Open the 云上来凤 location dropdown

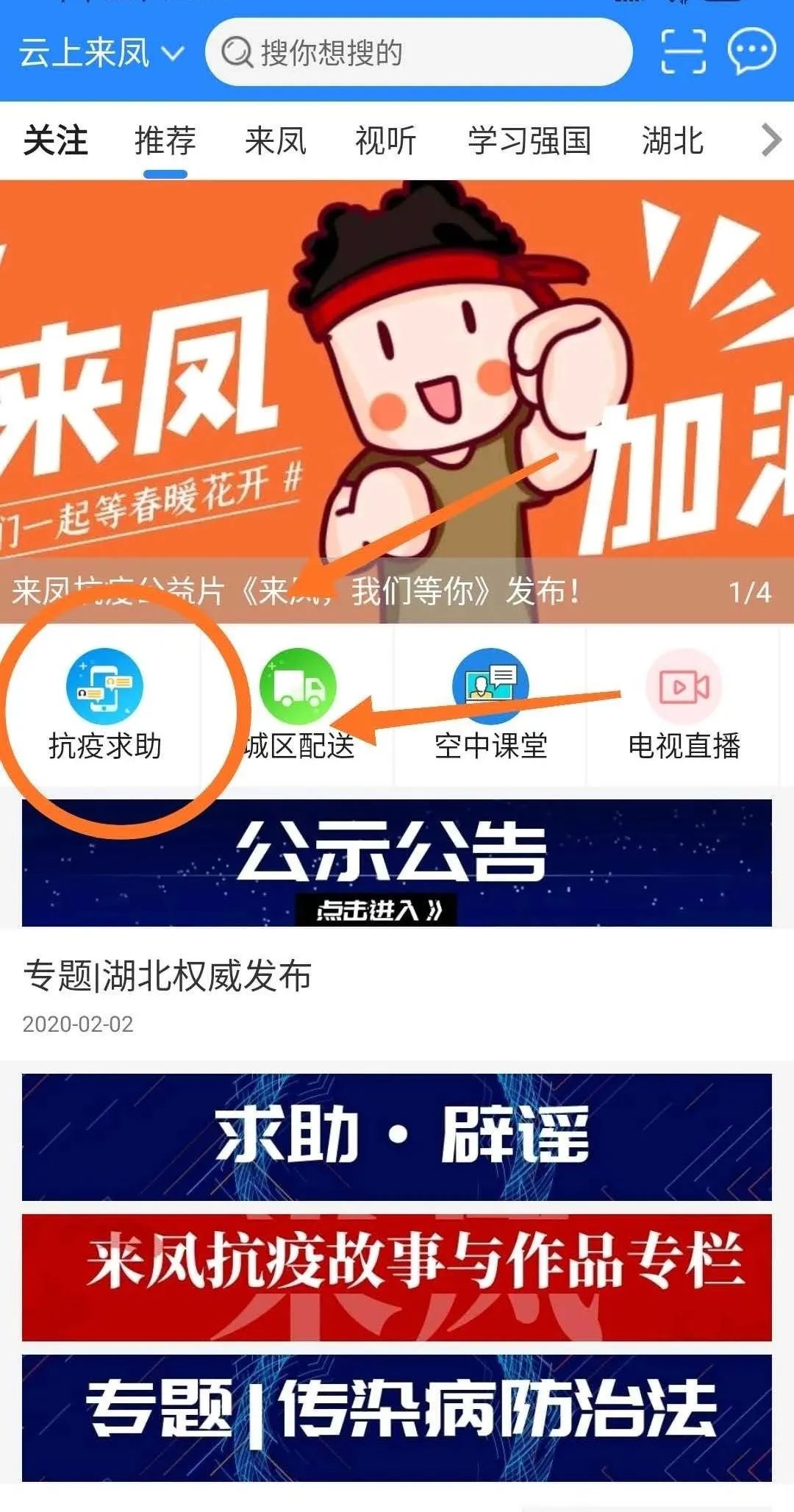pos(101,53)
